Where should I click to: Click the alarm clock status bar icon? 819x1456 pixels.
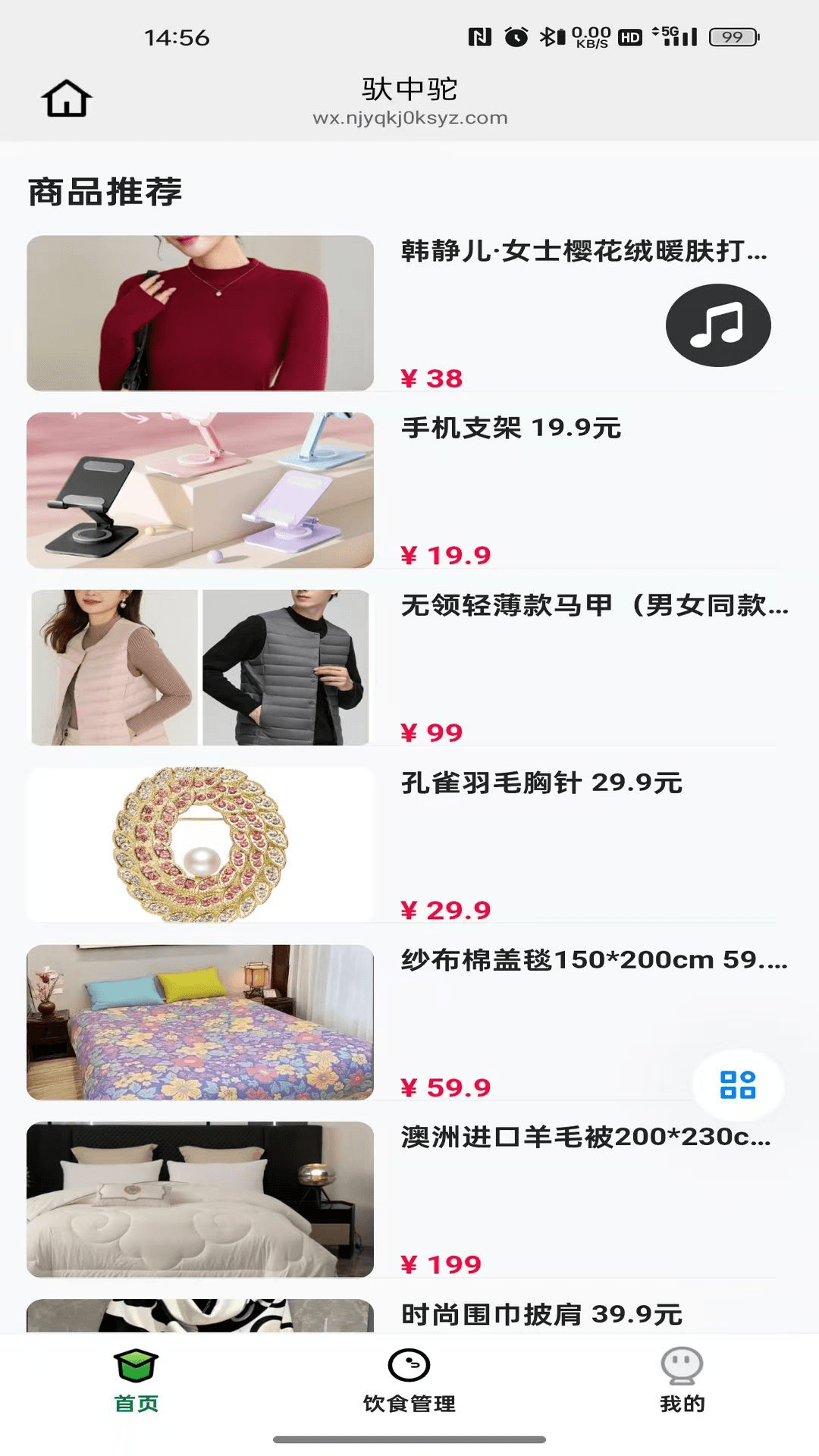(516, 33)
